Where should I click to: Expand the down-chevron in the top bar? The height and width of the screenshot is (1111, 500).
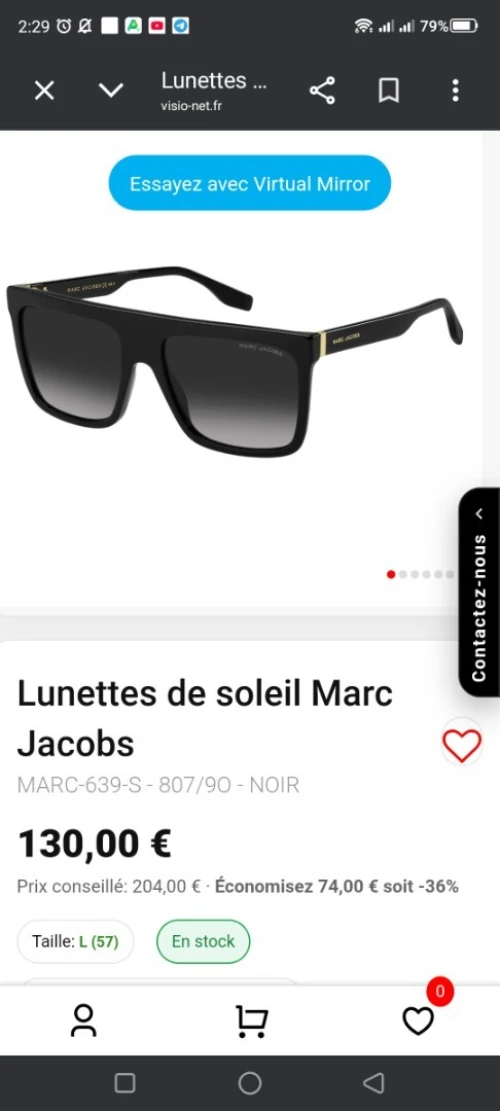(x=110, y=91)
